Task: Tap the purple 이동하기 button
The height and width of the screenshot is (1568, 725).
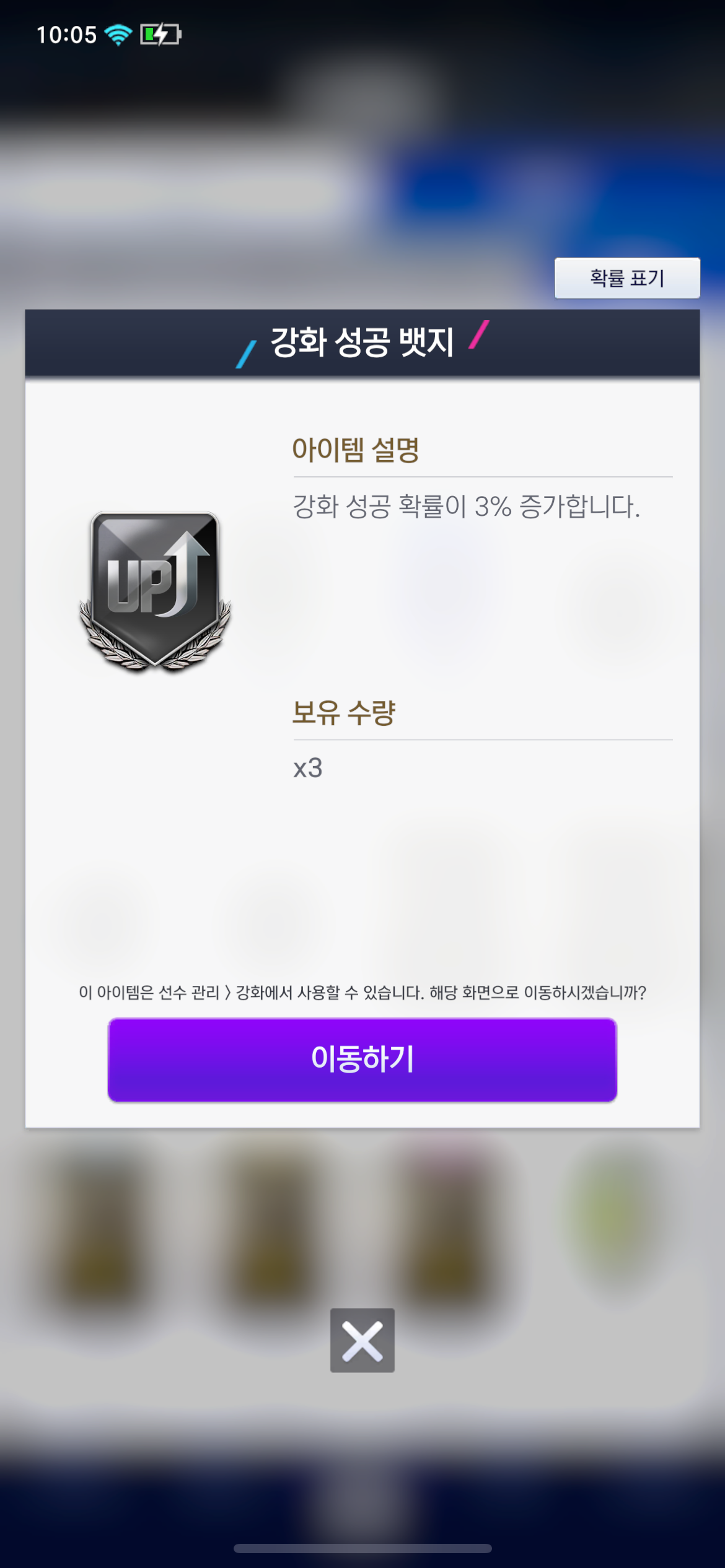Action: 362,1059
